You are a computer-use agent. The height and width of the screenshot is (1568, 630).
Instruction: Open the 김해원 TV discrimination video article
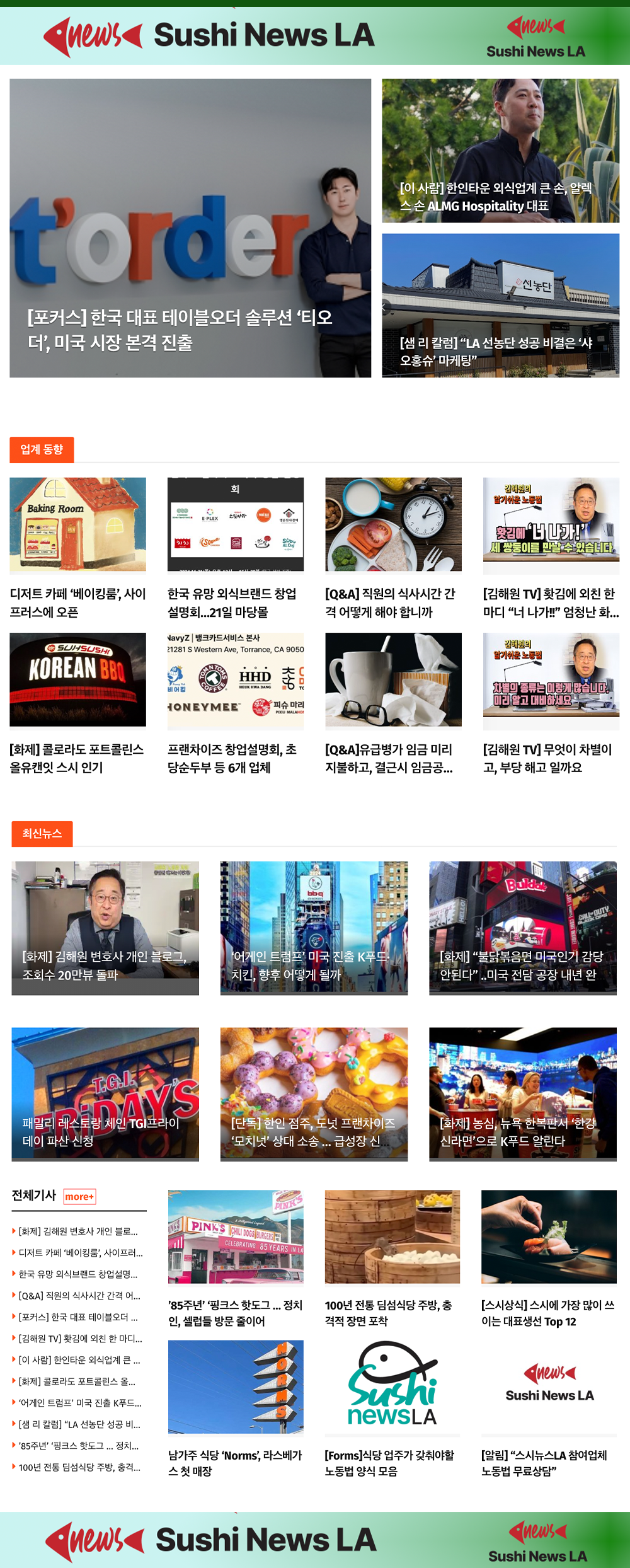[547, 758]
